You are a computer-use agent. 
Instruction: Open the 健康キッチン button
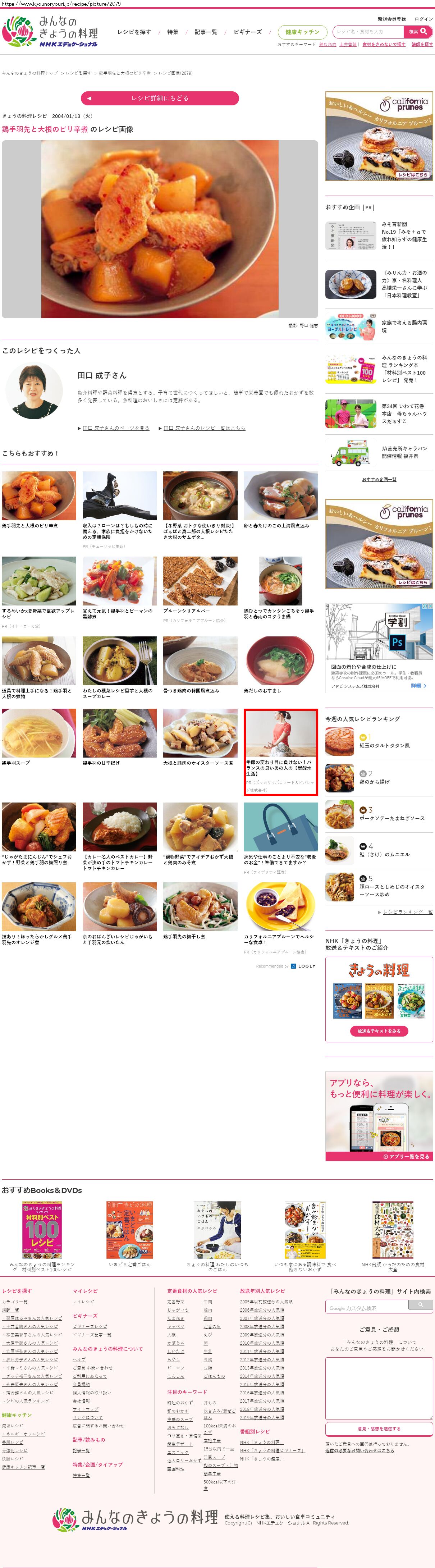[302, 32]
